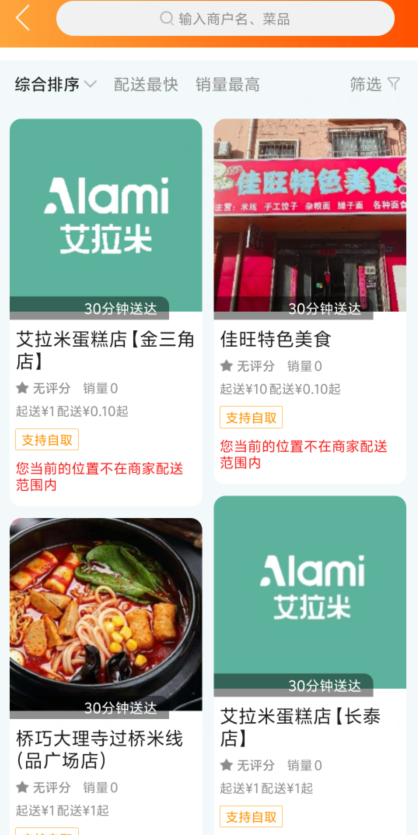Sort by 销量最高
The image size is (418, 835).
[227, 84]
